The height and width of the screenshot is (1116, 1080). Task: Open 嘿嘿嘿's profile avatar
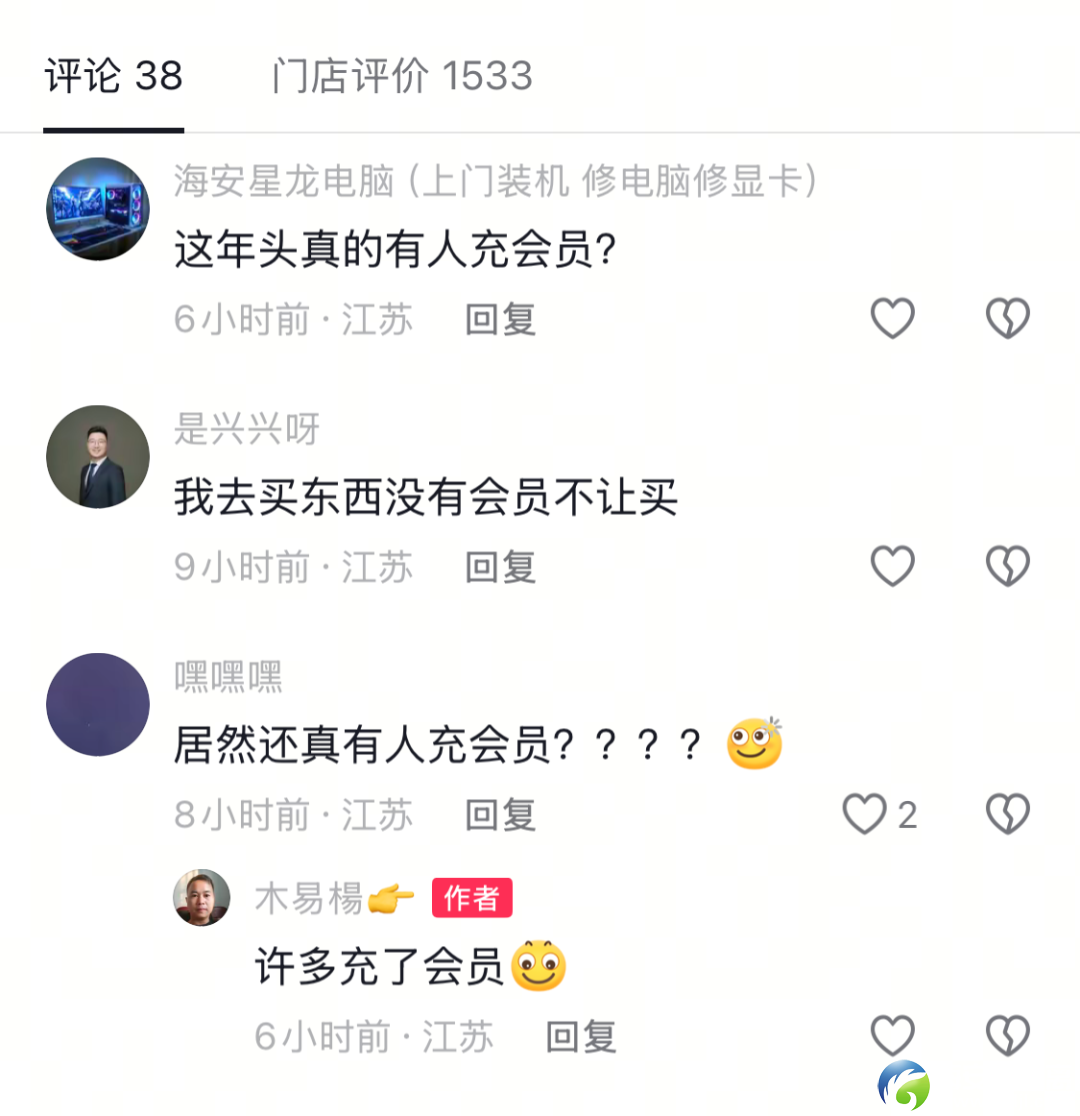98,705
